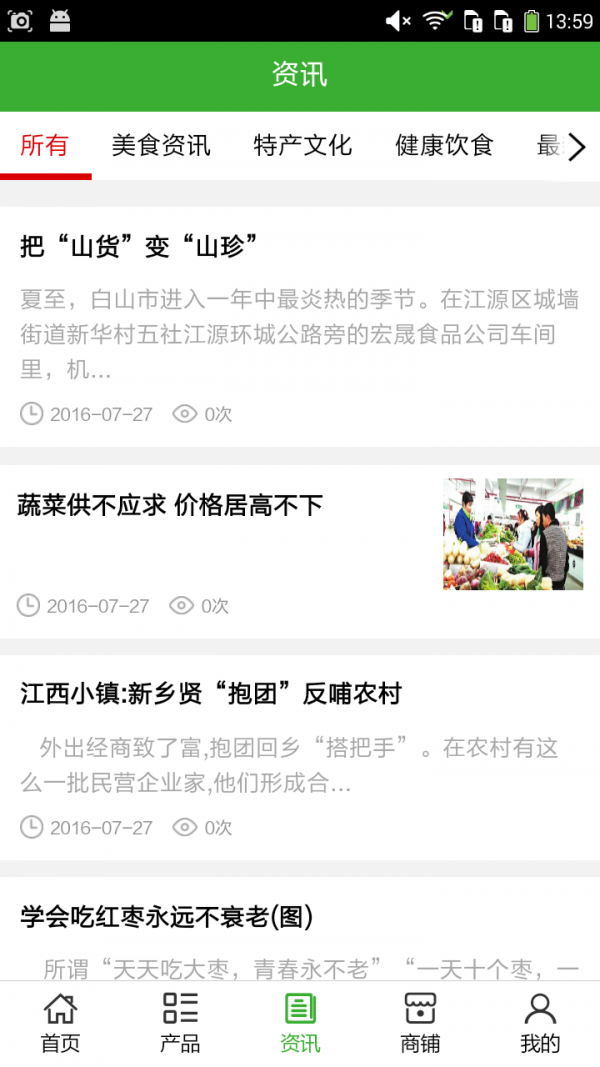This screenshot has width=600, height=1067.
Task: Go to the 首页 home tab
Action: (x=60, y=1023)
